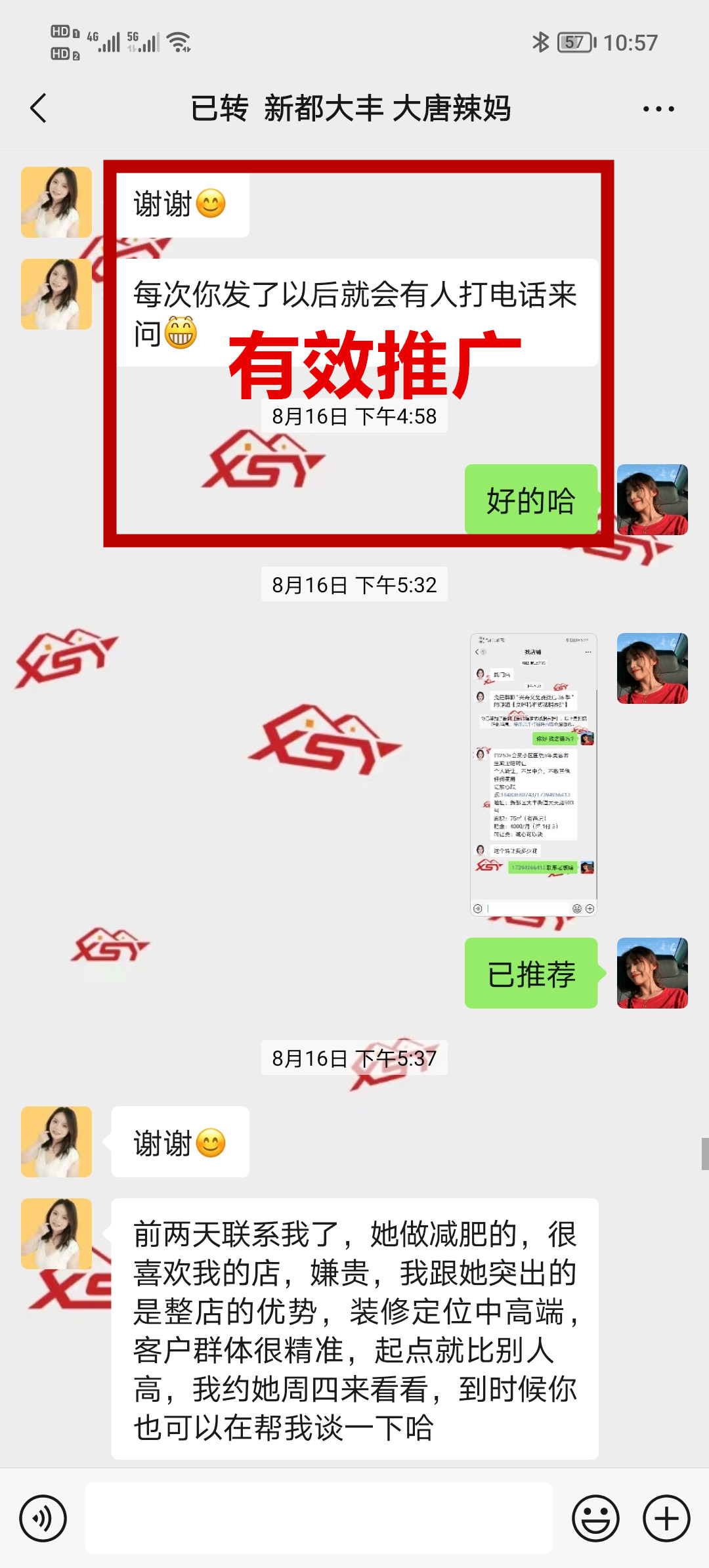
Task: Go back from this chat
Action: click(39, 108)
